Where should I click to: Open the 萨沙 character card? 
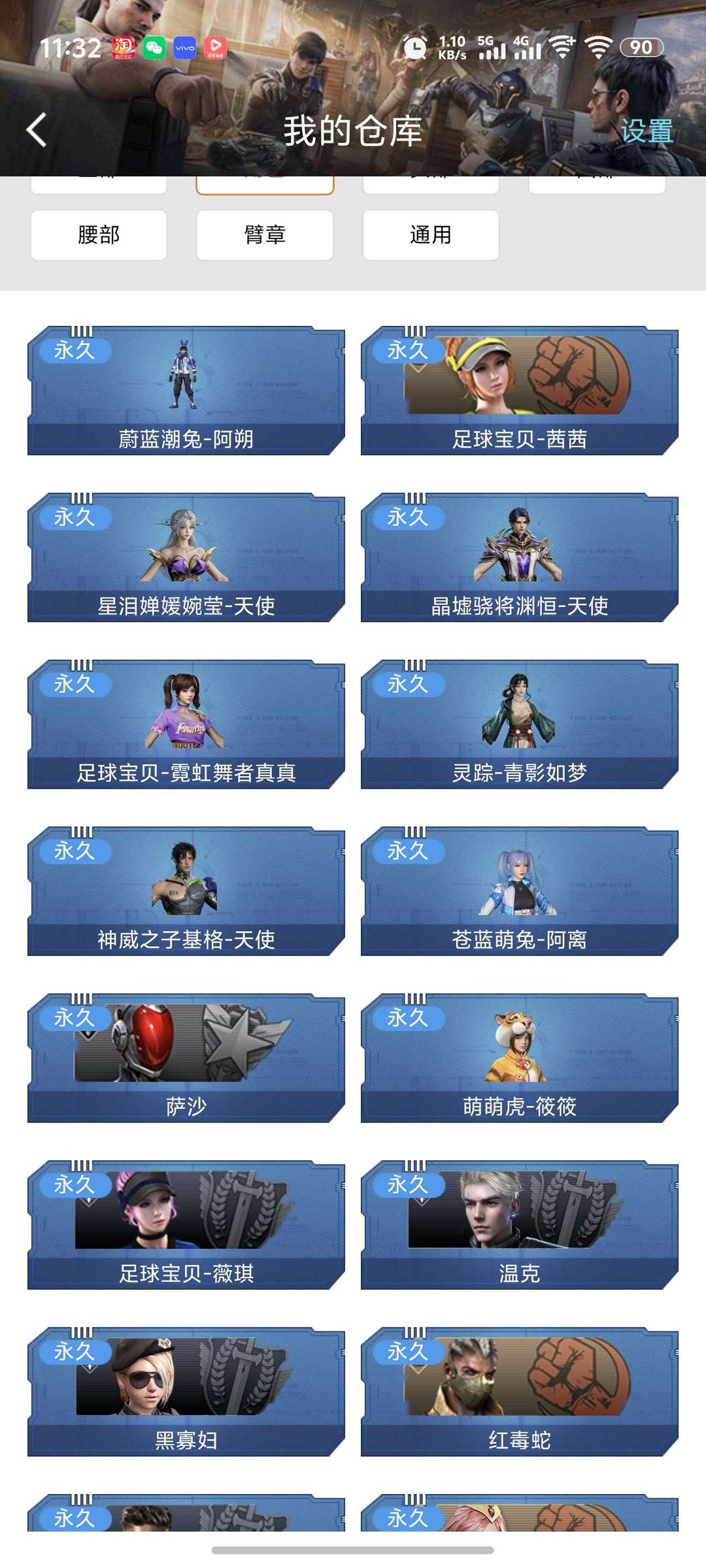click(186, 1058)
